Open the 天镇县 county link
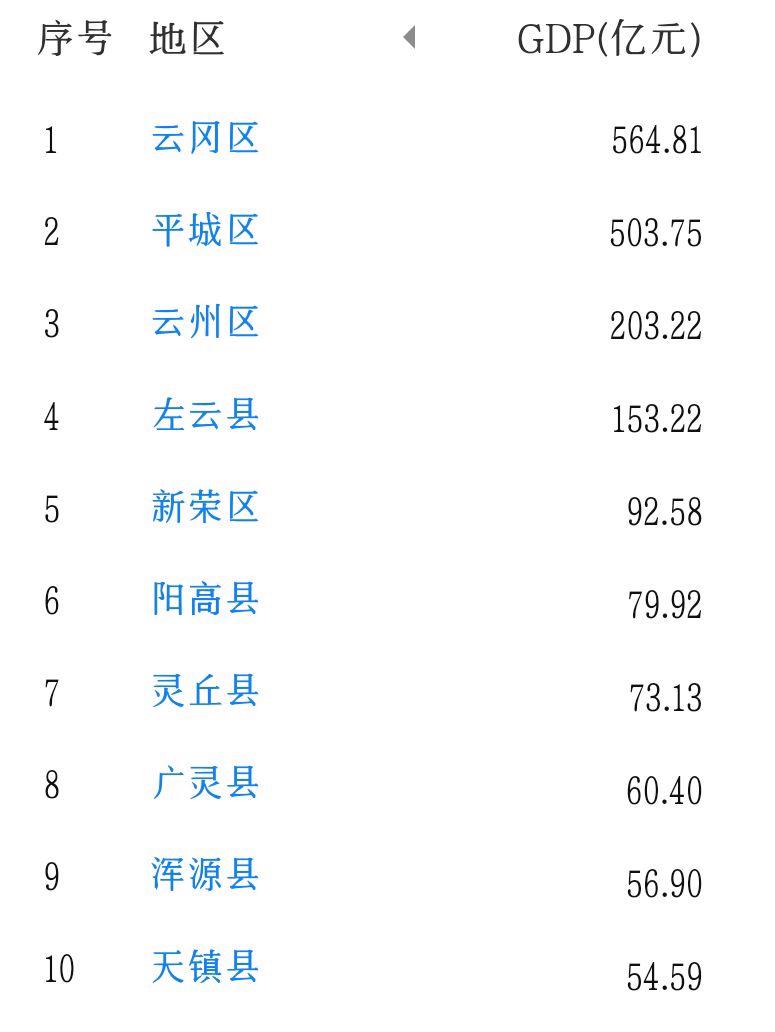Image resolution: width=775 pixels, height=1032 pixels. pyautogui.click(x=205, y=968)
